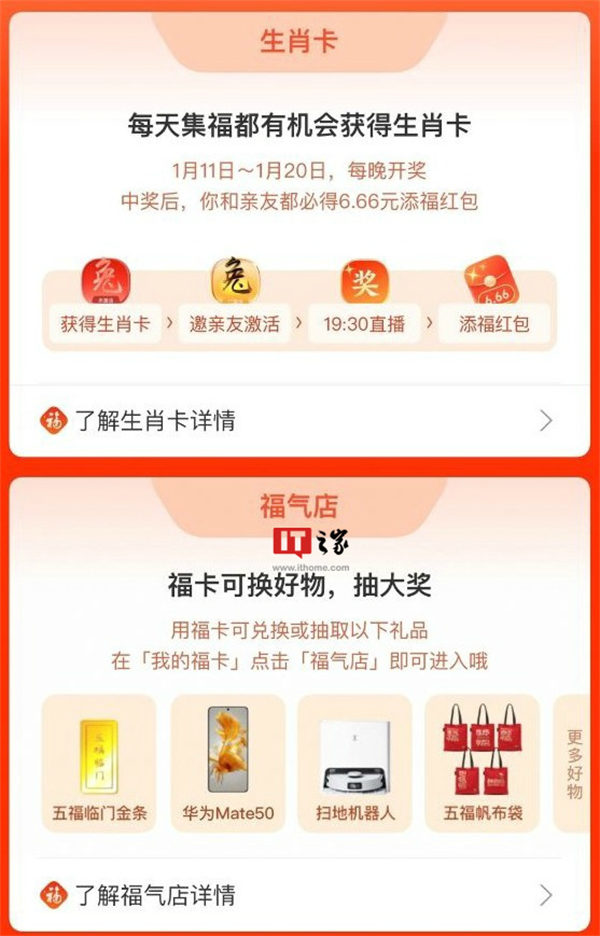Tap 更多好物 to see more gifts
Viewport: 600px width, 936px height.
(x=574, y=763)
